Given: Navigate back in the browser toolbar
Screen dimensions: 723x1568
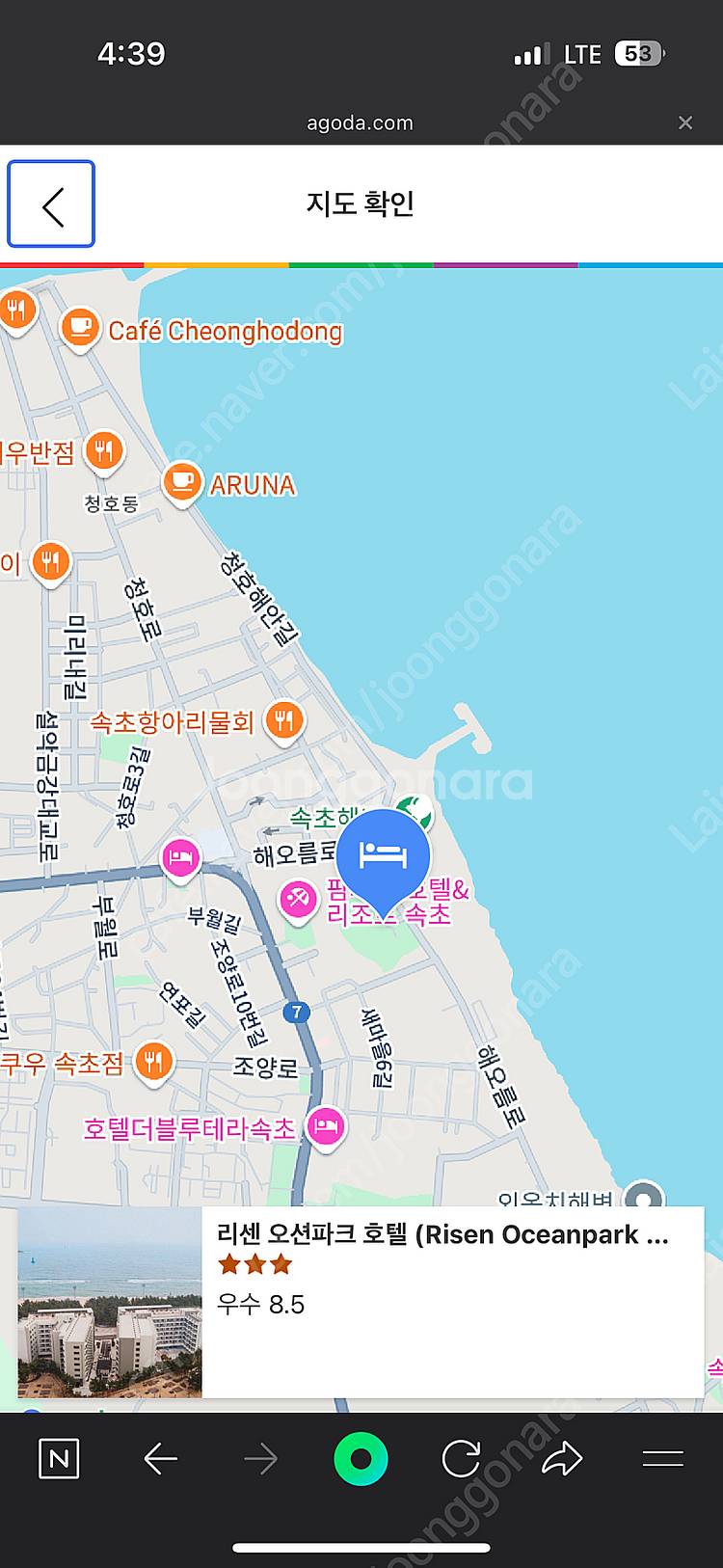Looking at the screenshot, I should pos(161,1459).
